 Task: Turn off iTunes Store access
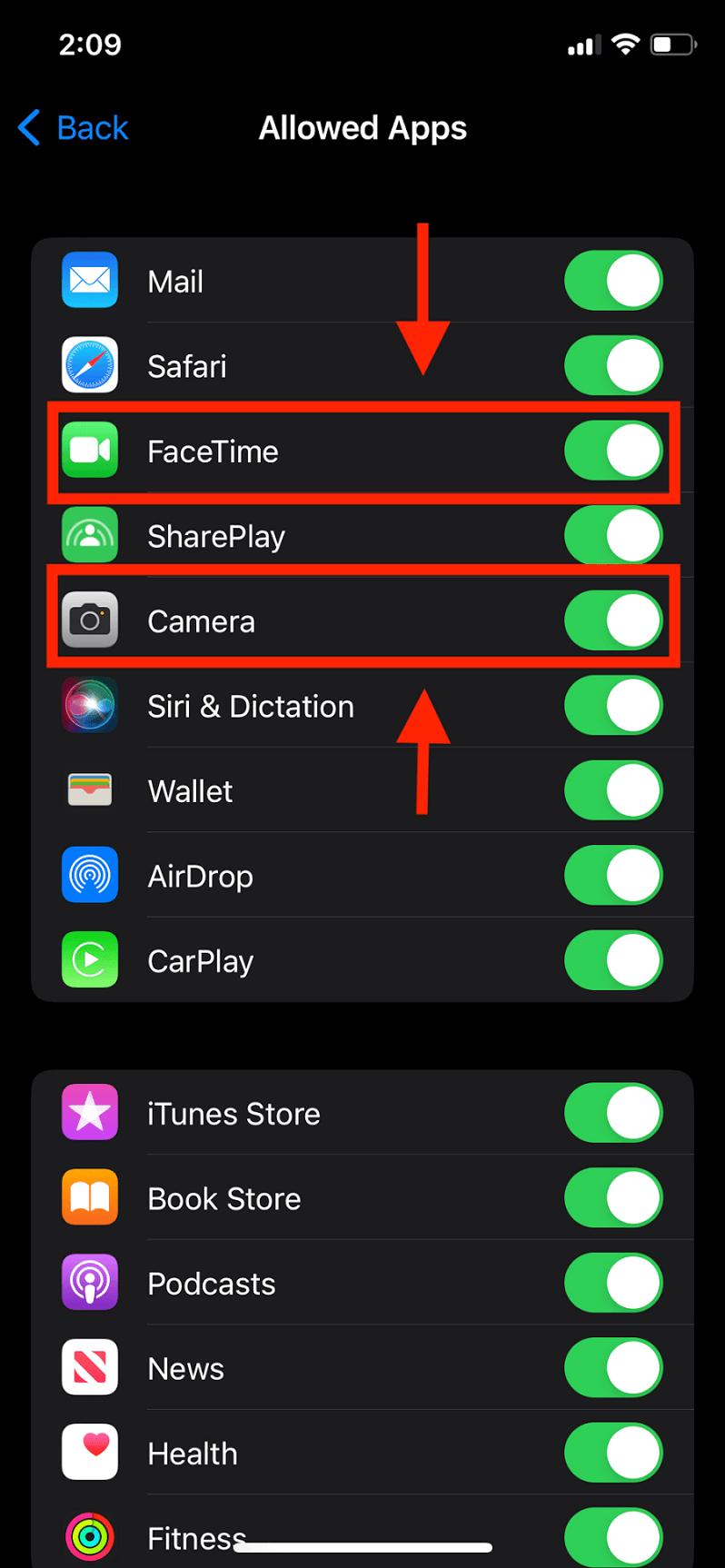pyautogui.click(x=613, y=1113)
